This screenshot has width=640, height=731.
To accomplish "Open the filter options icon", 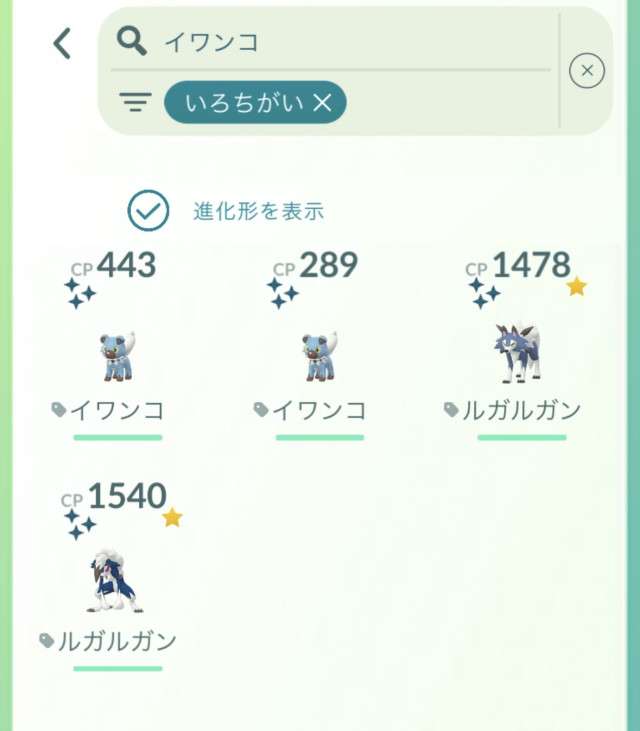I will tap(135, 102).
